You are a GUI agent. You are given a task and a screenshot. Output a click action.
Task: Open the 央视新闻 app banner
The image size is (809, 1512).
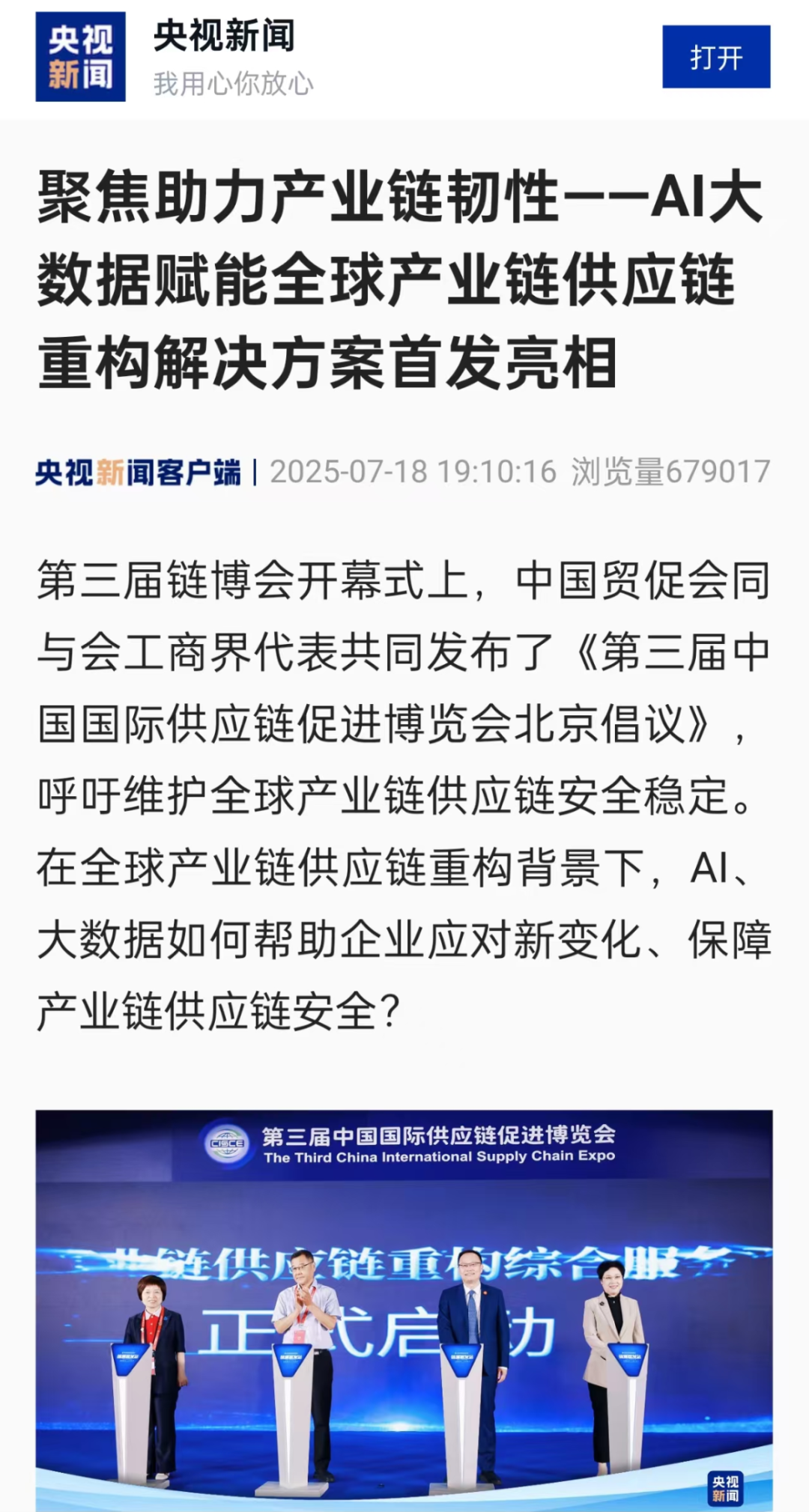(x=225, y=57)
